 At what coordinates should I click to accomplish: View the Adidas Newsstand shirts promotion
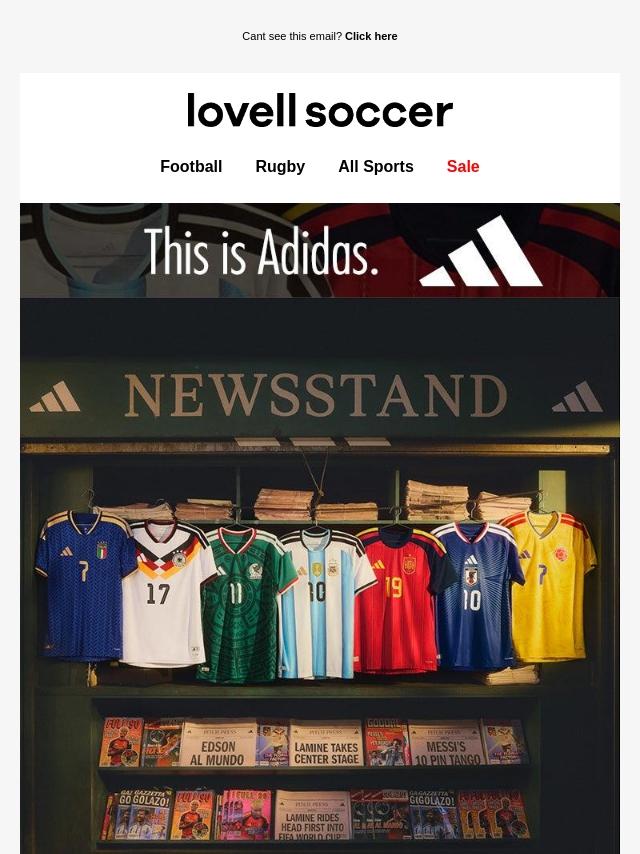(320, 580)
